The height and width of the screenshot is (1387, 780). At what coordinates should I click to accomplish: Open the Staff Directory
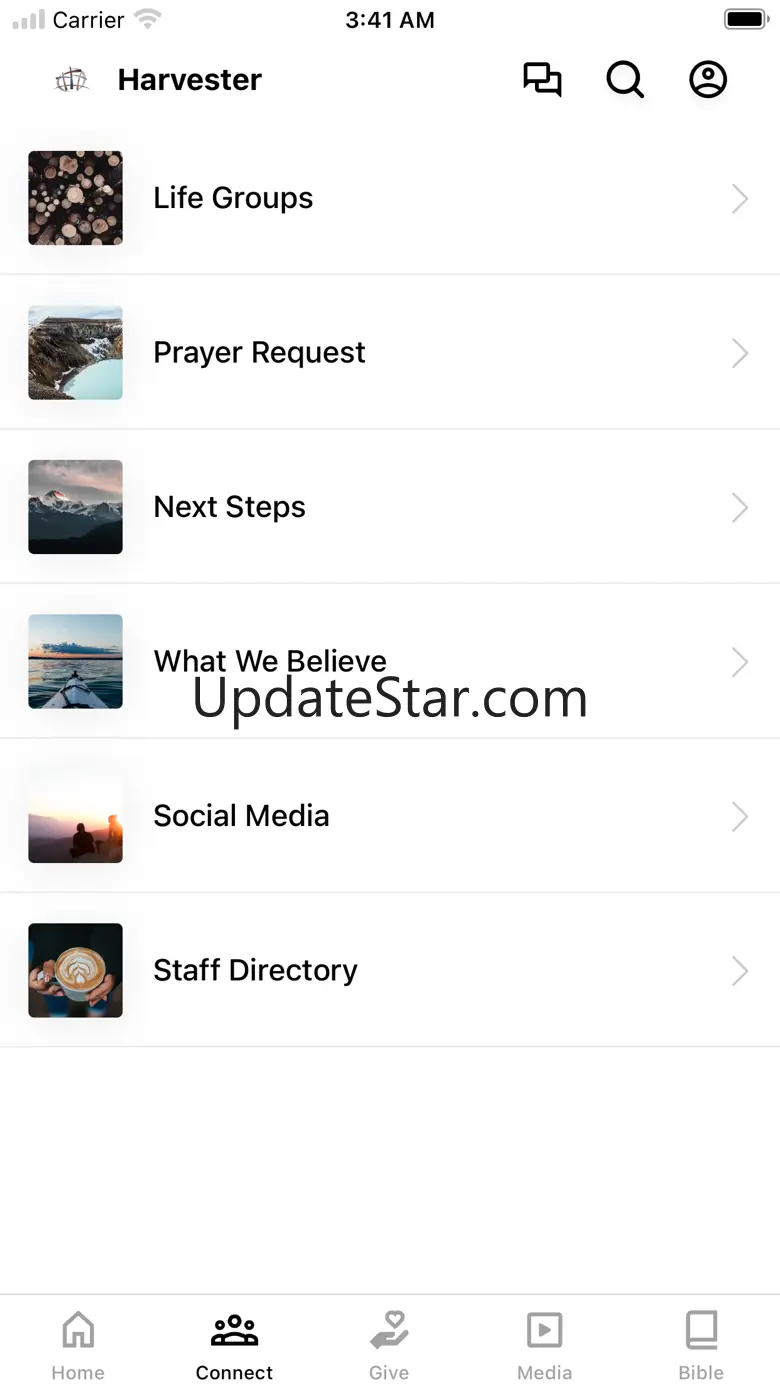point(390,971)
